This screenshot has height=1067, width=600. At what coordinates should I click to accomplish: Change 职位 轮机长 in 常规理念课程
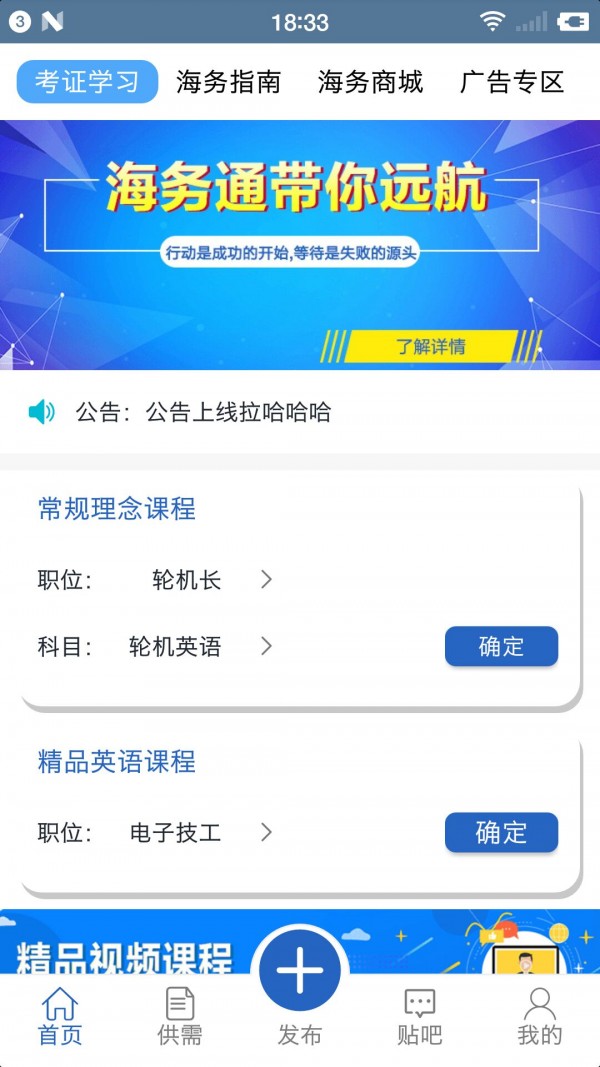click(x=210, y=580)
